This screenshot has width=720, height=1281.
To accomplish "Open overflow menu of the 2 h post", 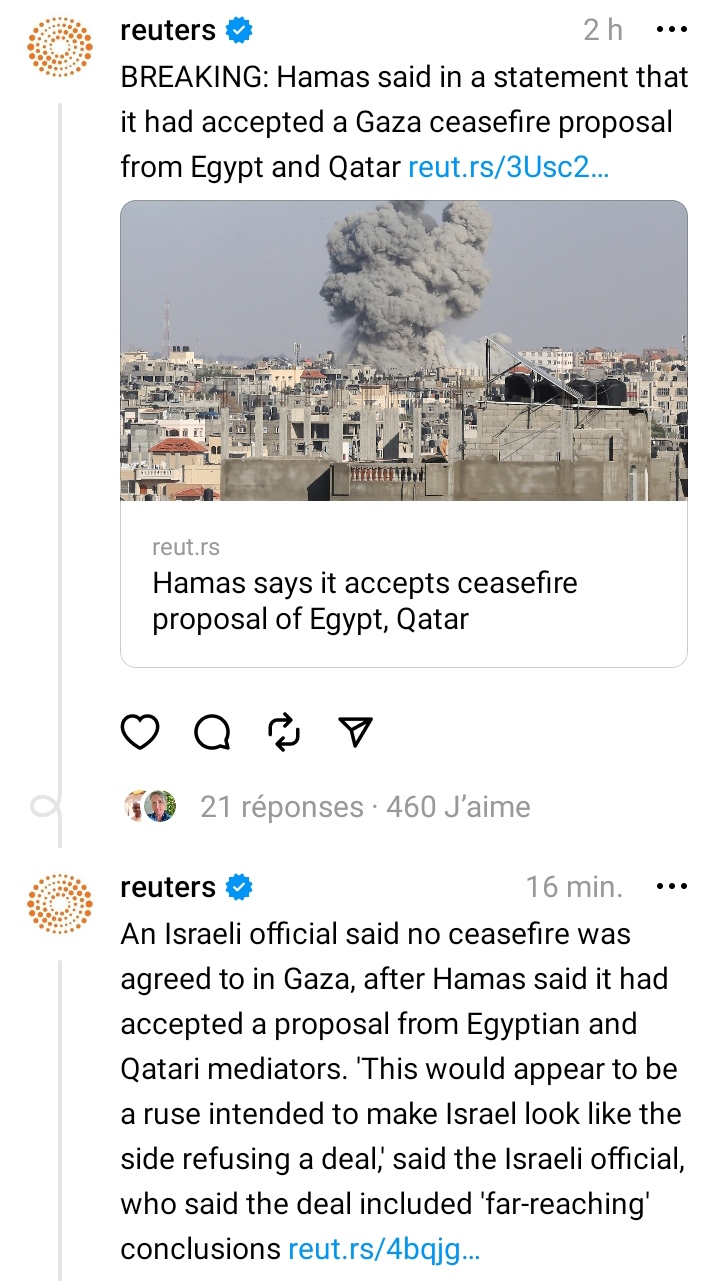I will pyautogui.click(x=672, y=30).
